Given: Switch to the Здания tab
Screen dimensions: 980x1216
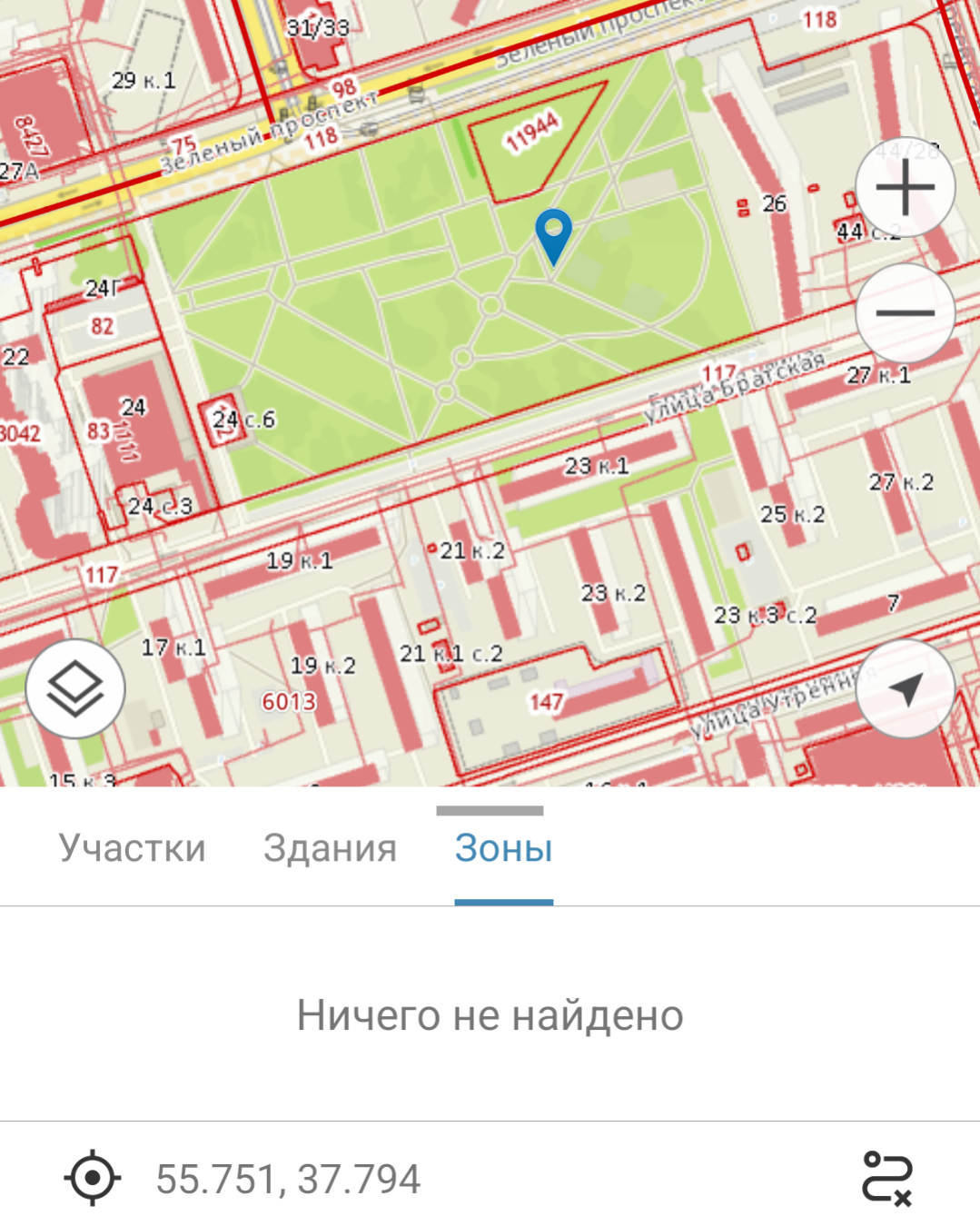Looking at the screenshot, I should (330, 848).
